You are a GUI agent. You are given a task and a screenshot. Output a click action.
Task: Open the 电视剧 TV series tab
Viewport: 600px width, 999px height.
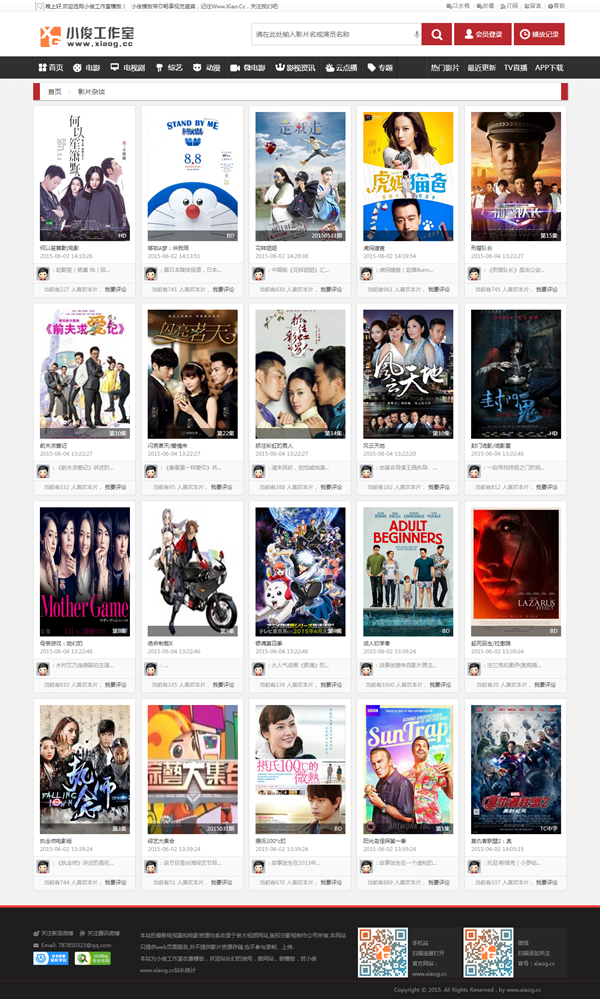pos(127,68)
